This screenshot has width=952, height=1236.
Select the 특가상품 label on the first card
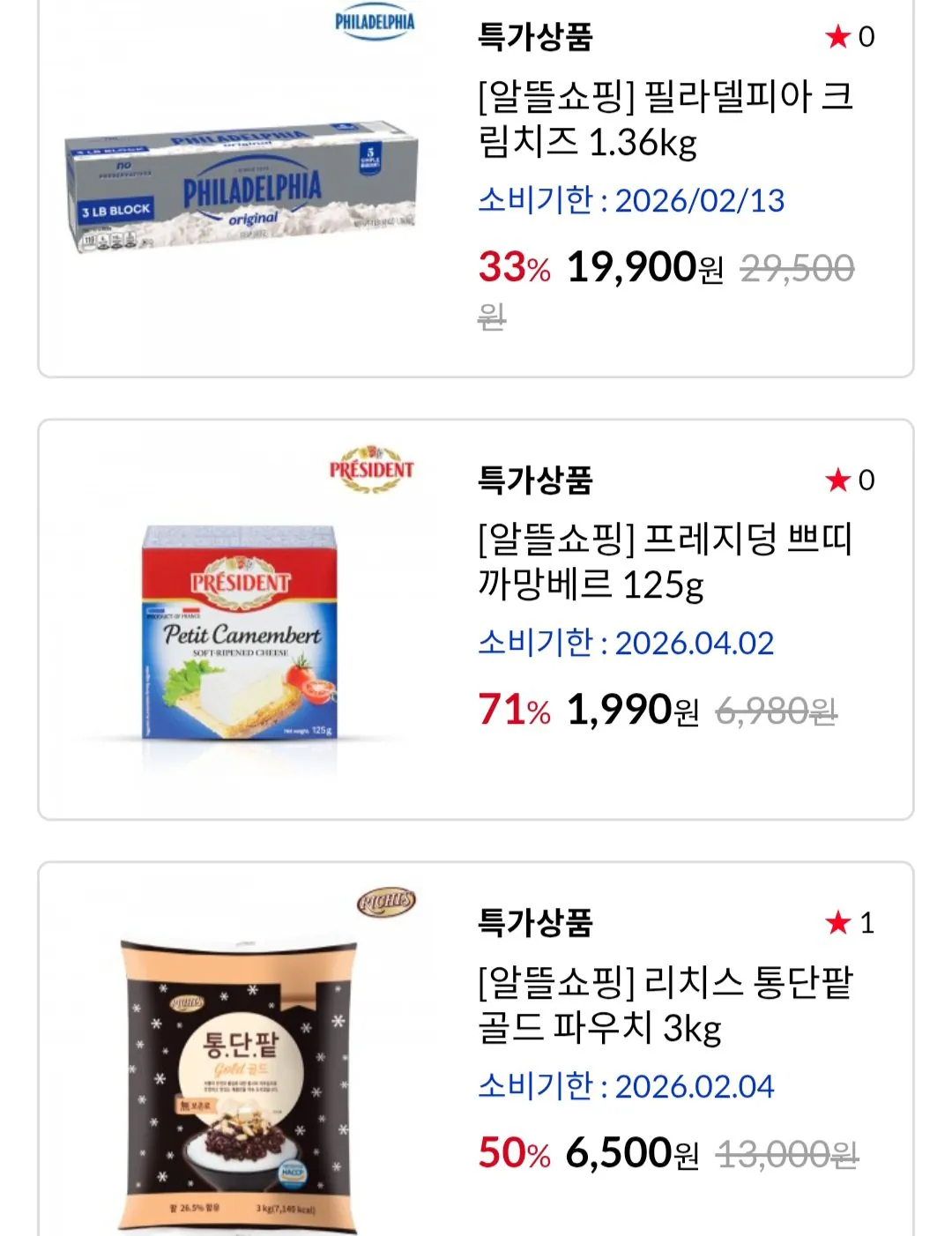point(536,38)
